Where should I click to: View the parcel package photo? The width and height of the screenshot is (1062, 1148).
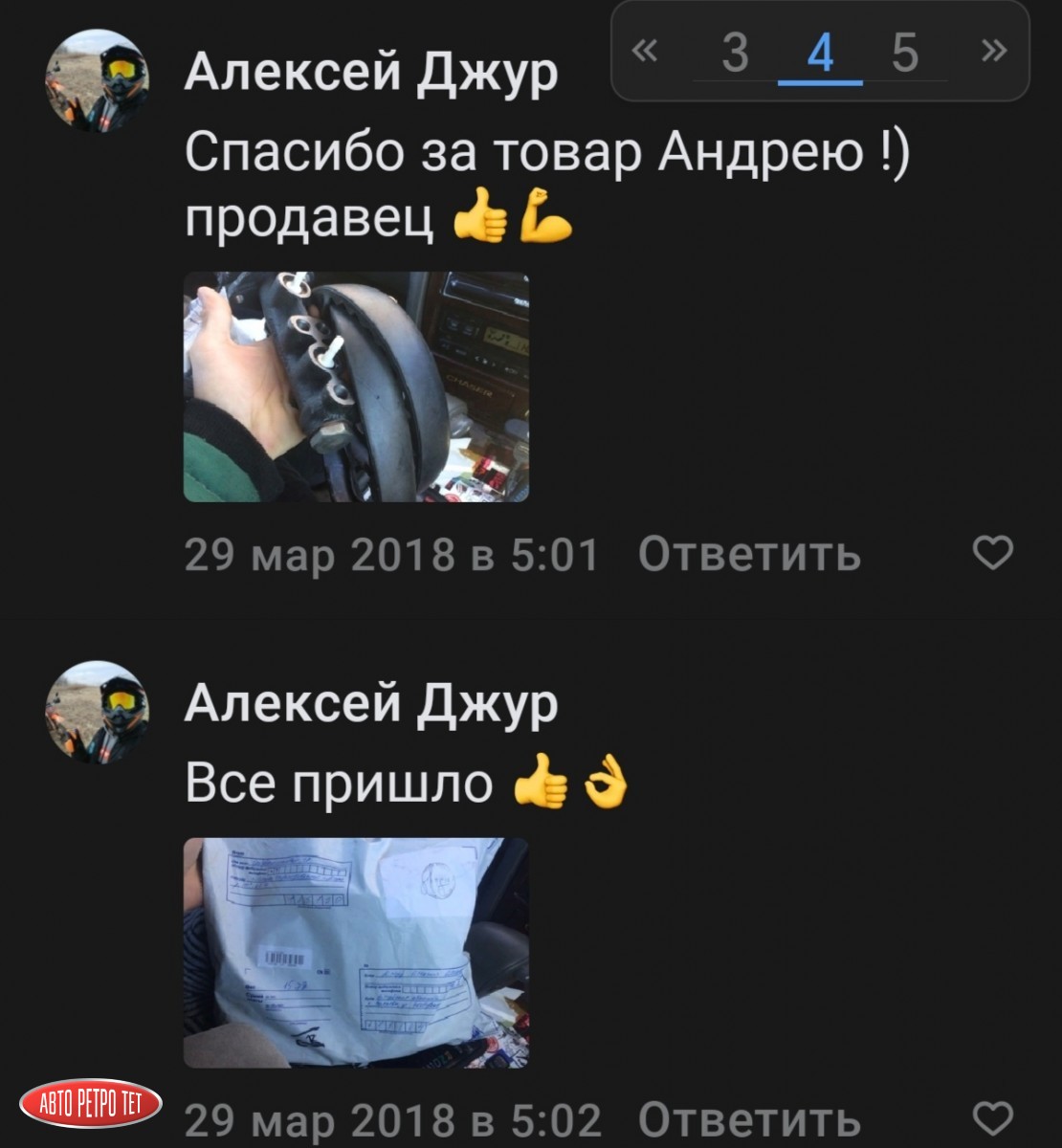[356, 953]
